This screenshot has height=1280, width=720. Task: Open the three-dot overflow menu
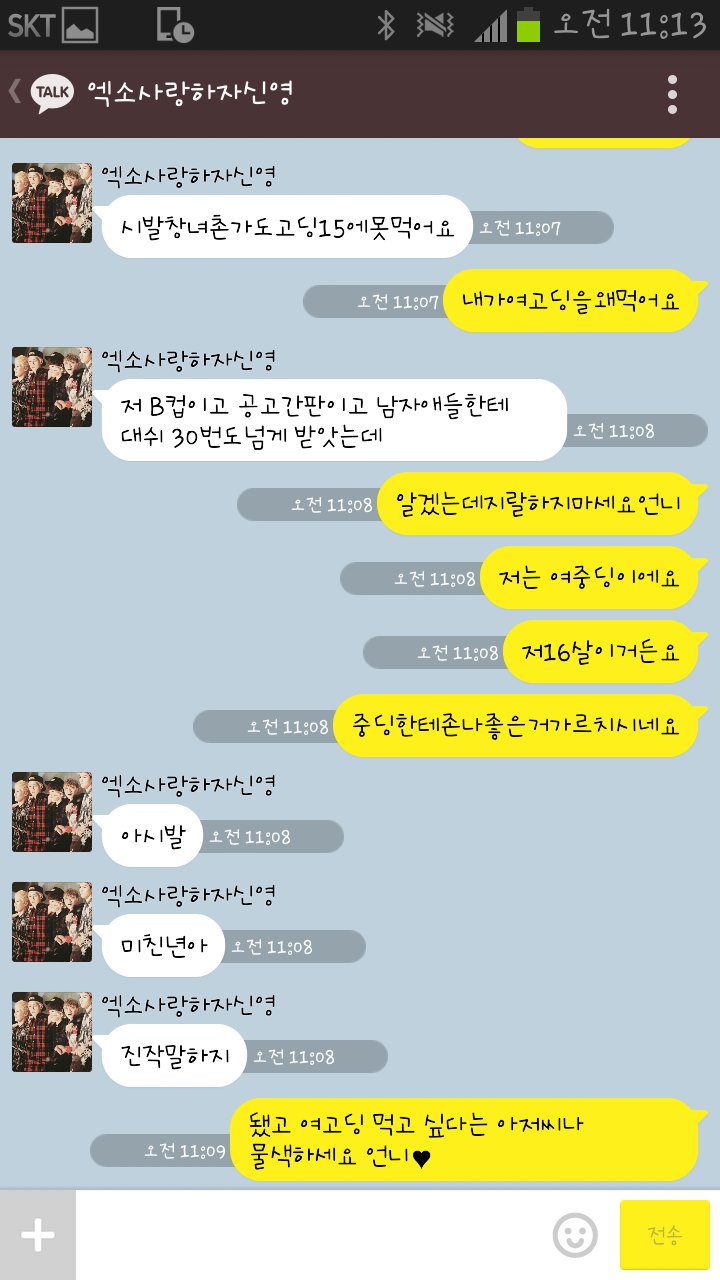(672, 94)
